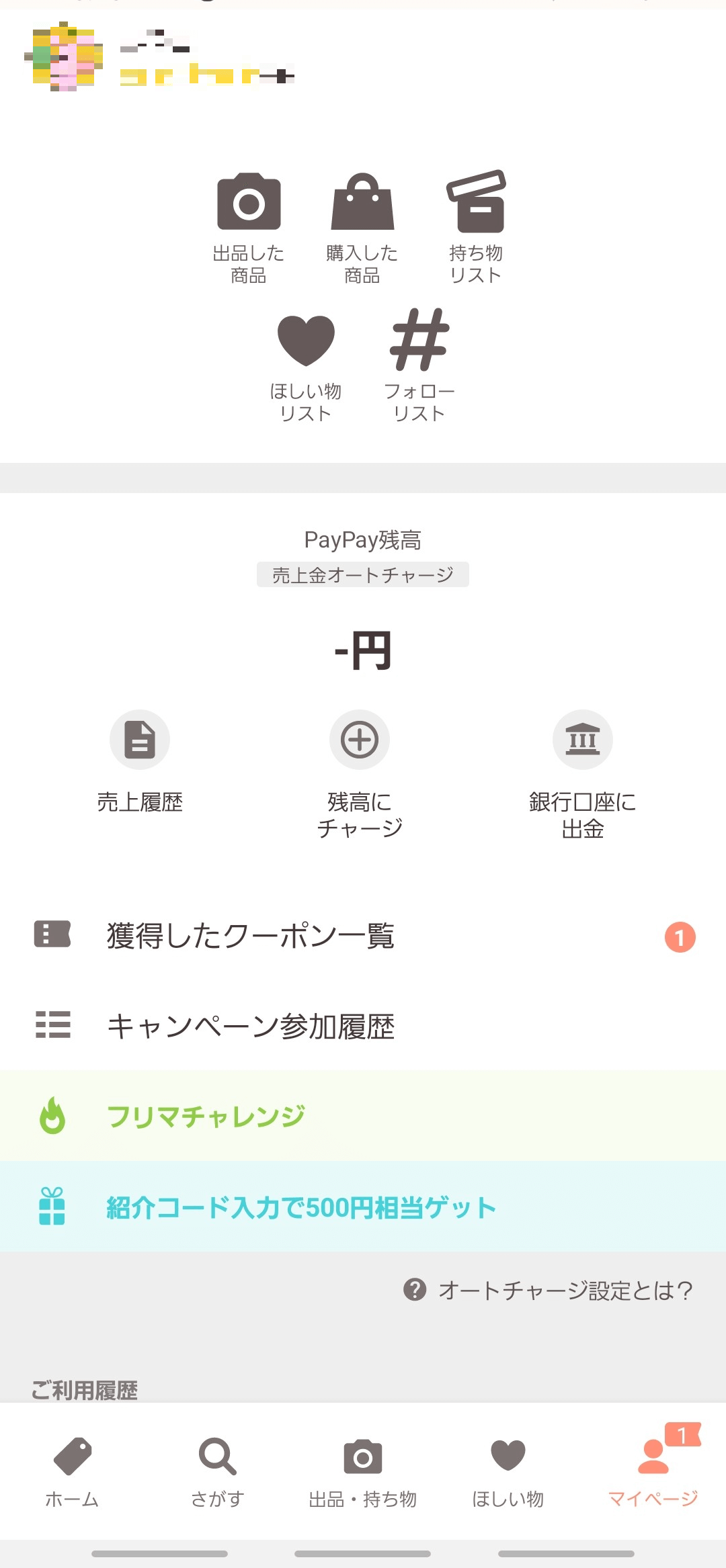
Task: View 売上履歴 sales history
Action: (x=140, y=763)
